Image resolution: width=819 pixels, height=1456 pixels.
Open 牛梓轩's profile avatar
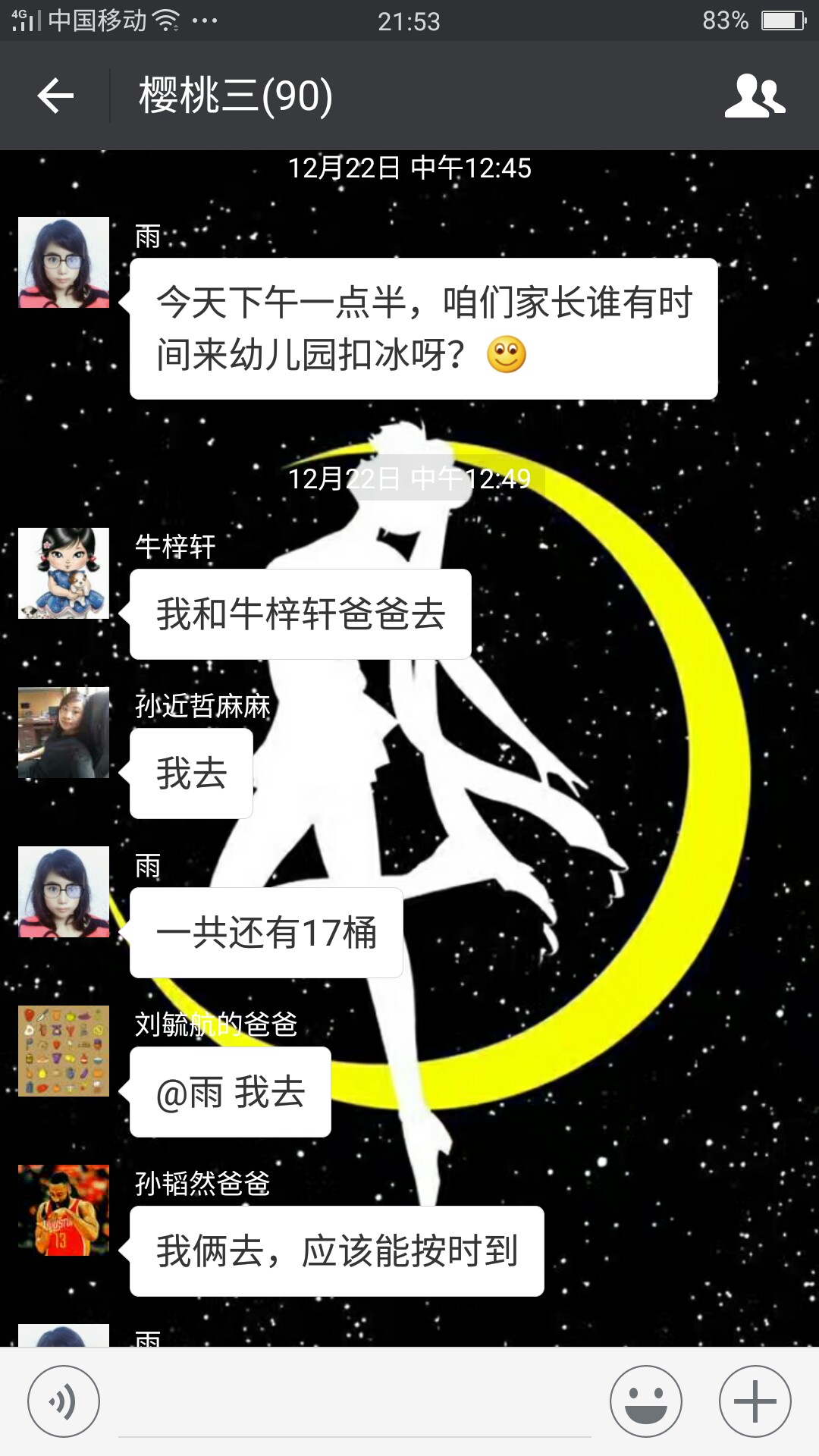coord(64,573)
